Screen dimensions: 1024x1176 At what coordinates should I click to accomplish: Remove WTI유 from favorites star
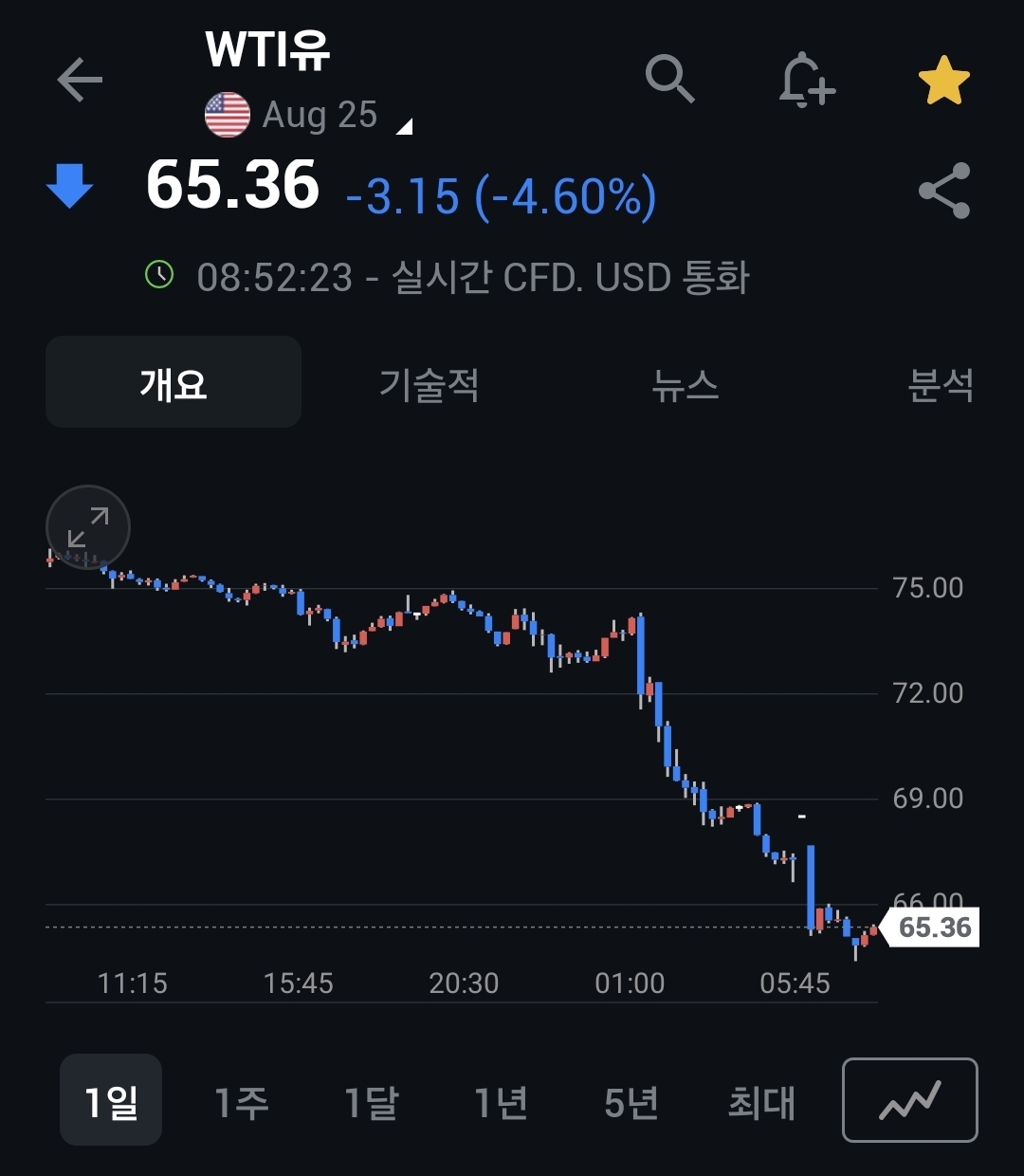click(x=943, y=80)
